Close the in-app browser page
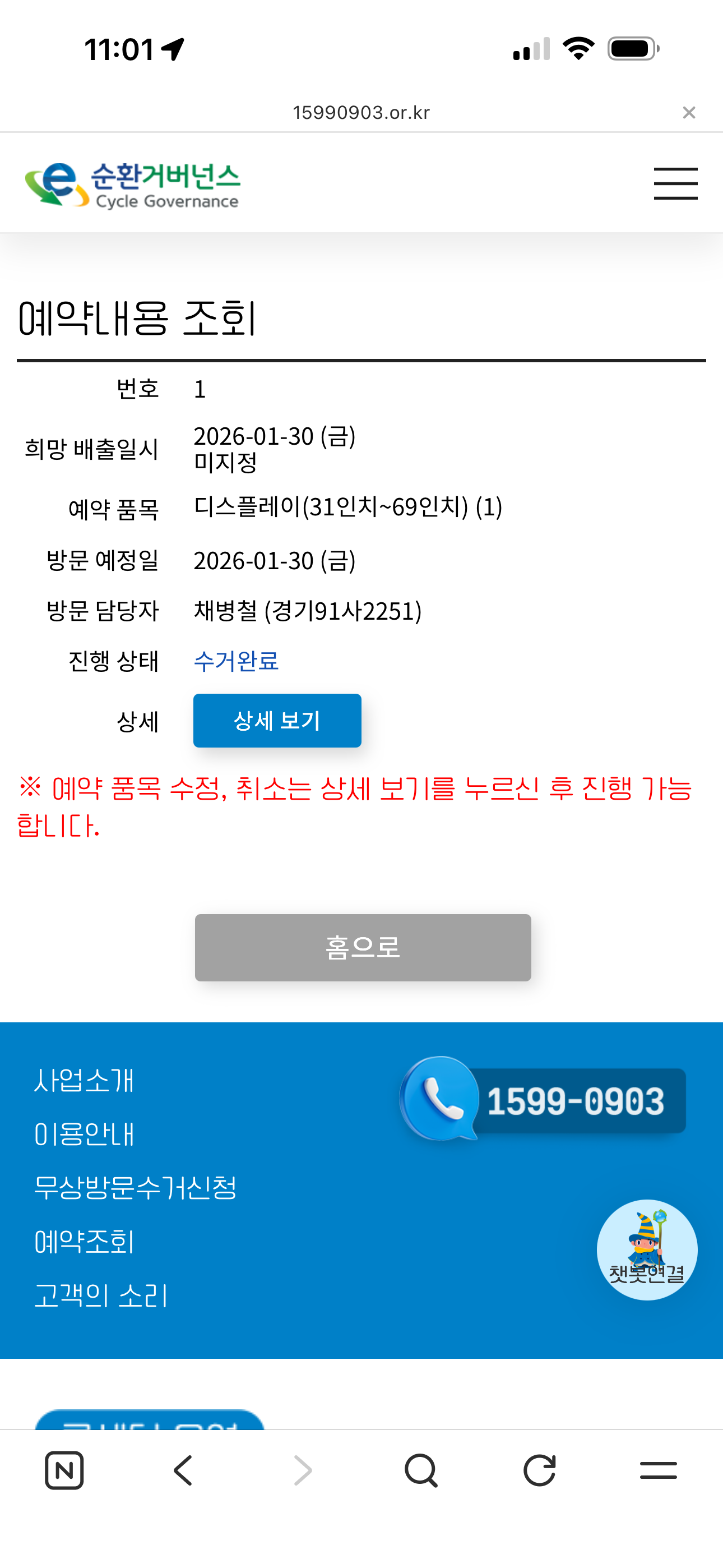 tap(688, 113)
